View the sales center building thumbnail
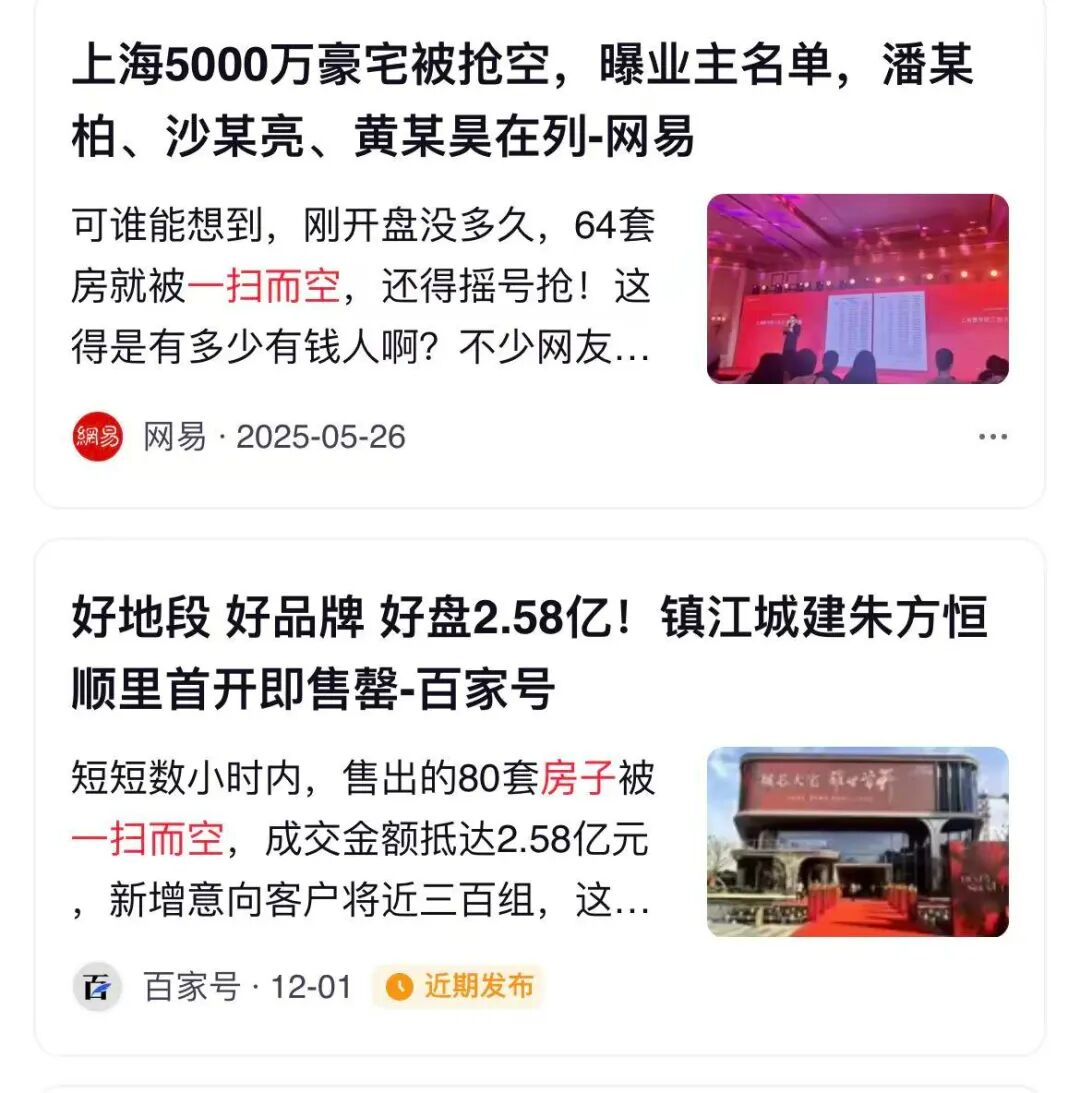 click(x=857, y=842)
